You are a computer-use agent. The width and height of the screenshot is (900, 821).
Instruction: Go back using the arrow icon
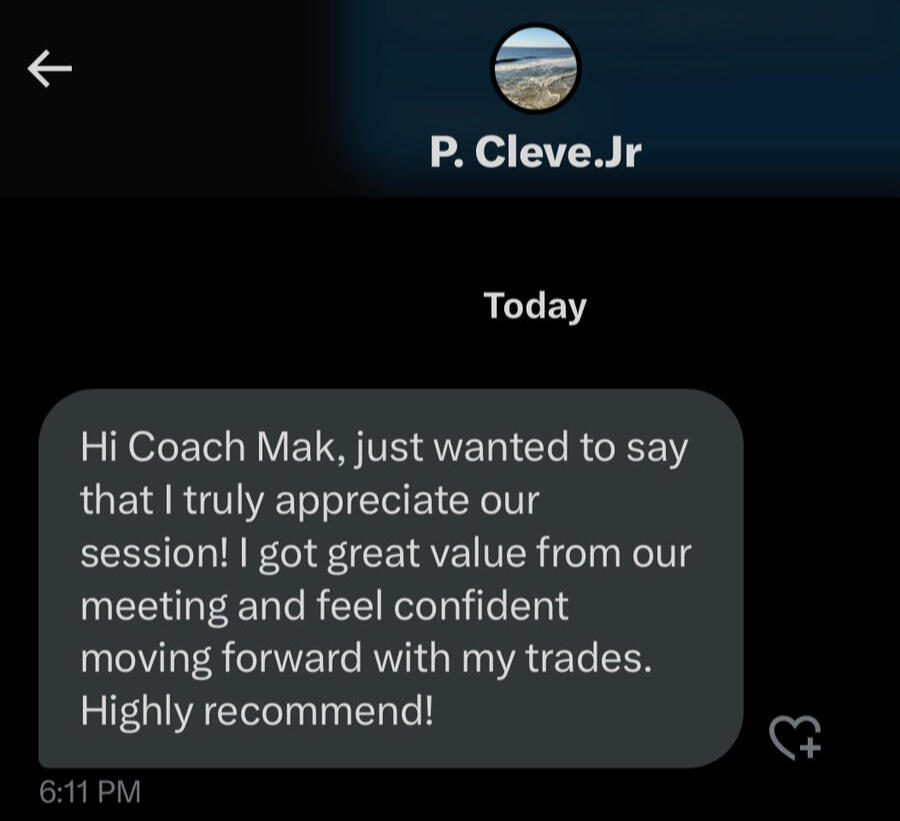pos(49,69)
